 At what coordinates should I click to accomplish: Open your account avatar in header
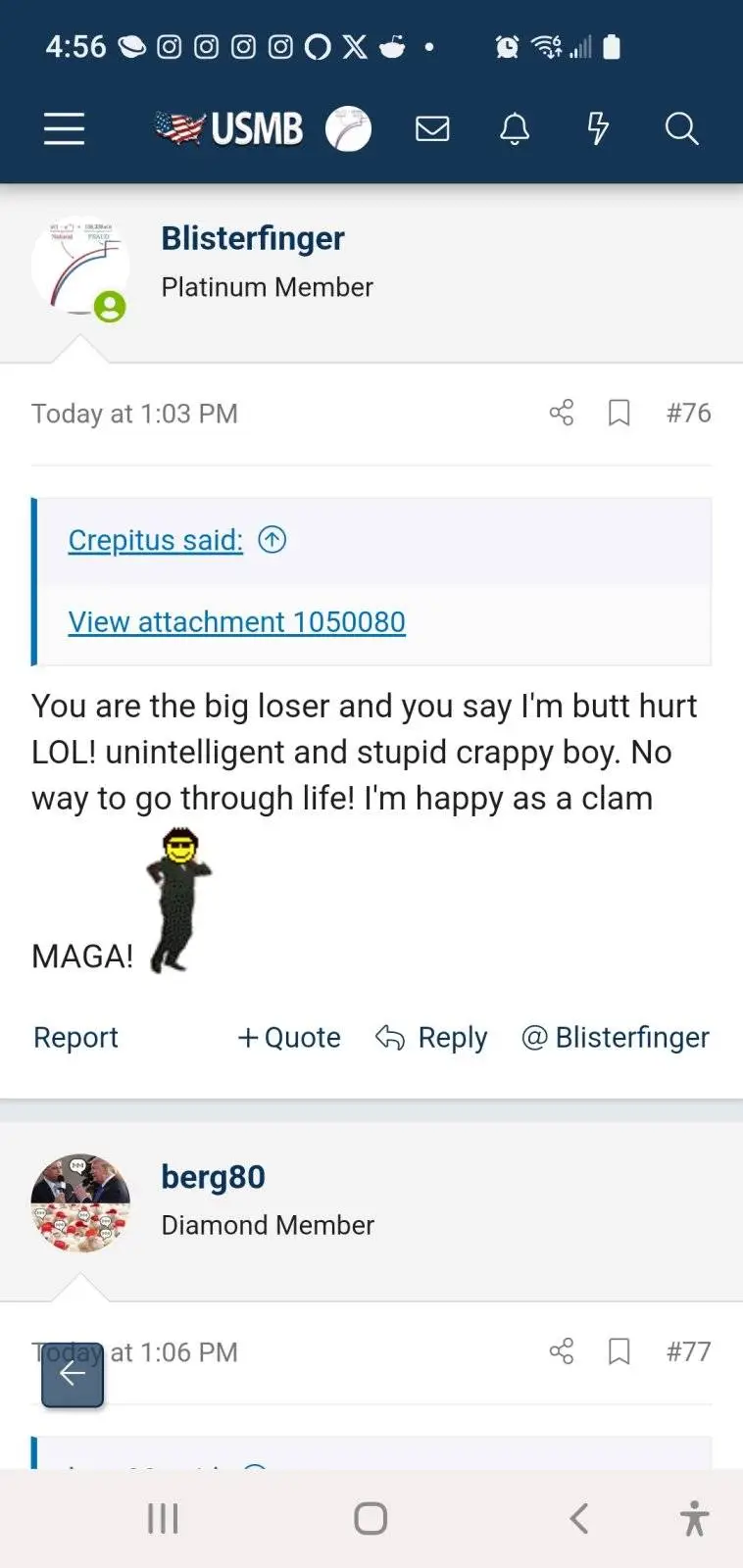point(348,128)
